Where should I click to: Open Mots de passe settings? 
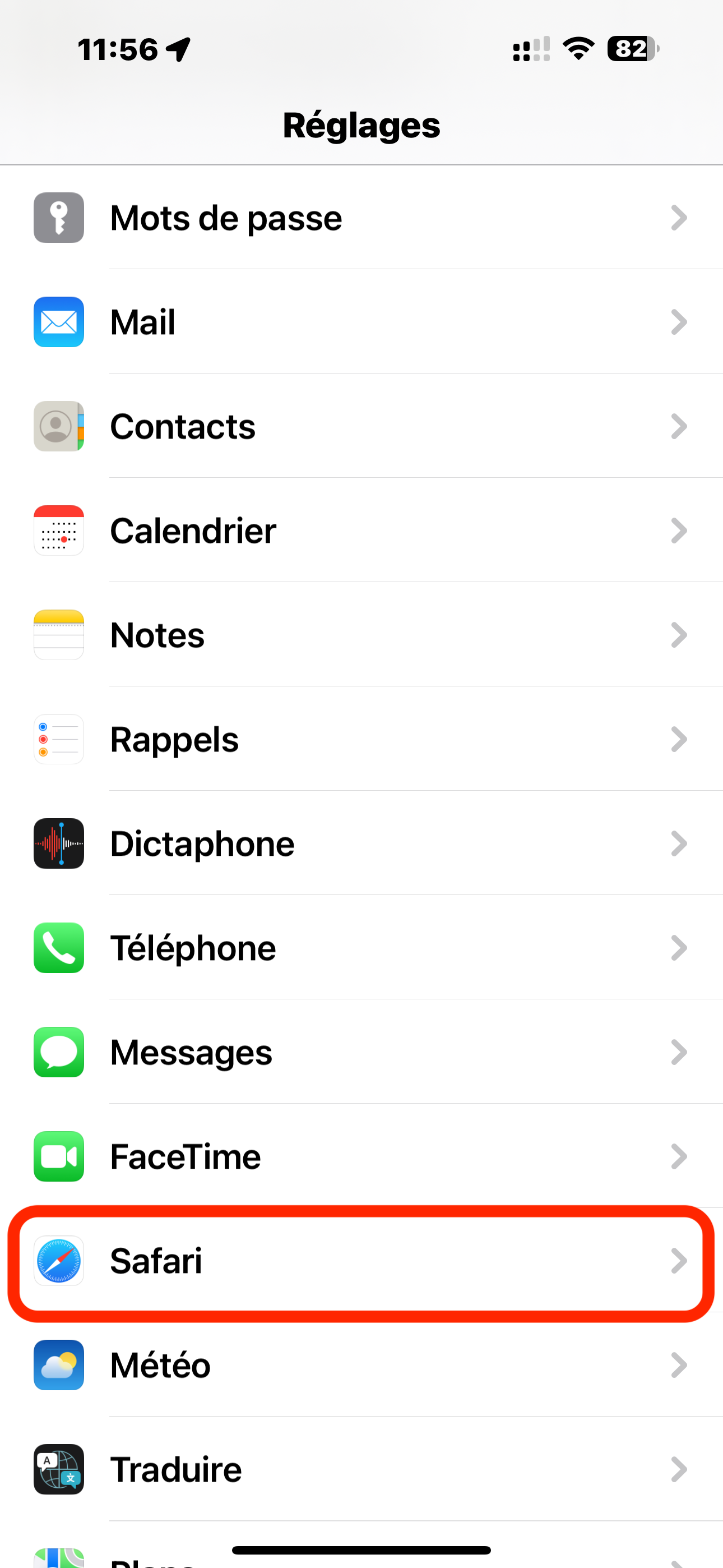pyautogui.click(x=361, y=217)
